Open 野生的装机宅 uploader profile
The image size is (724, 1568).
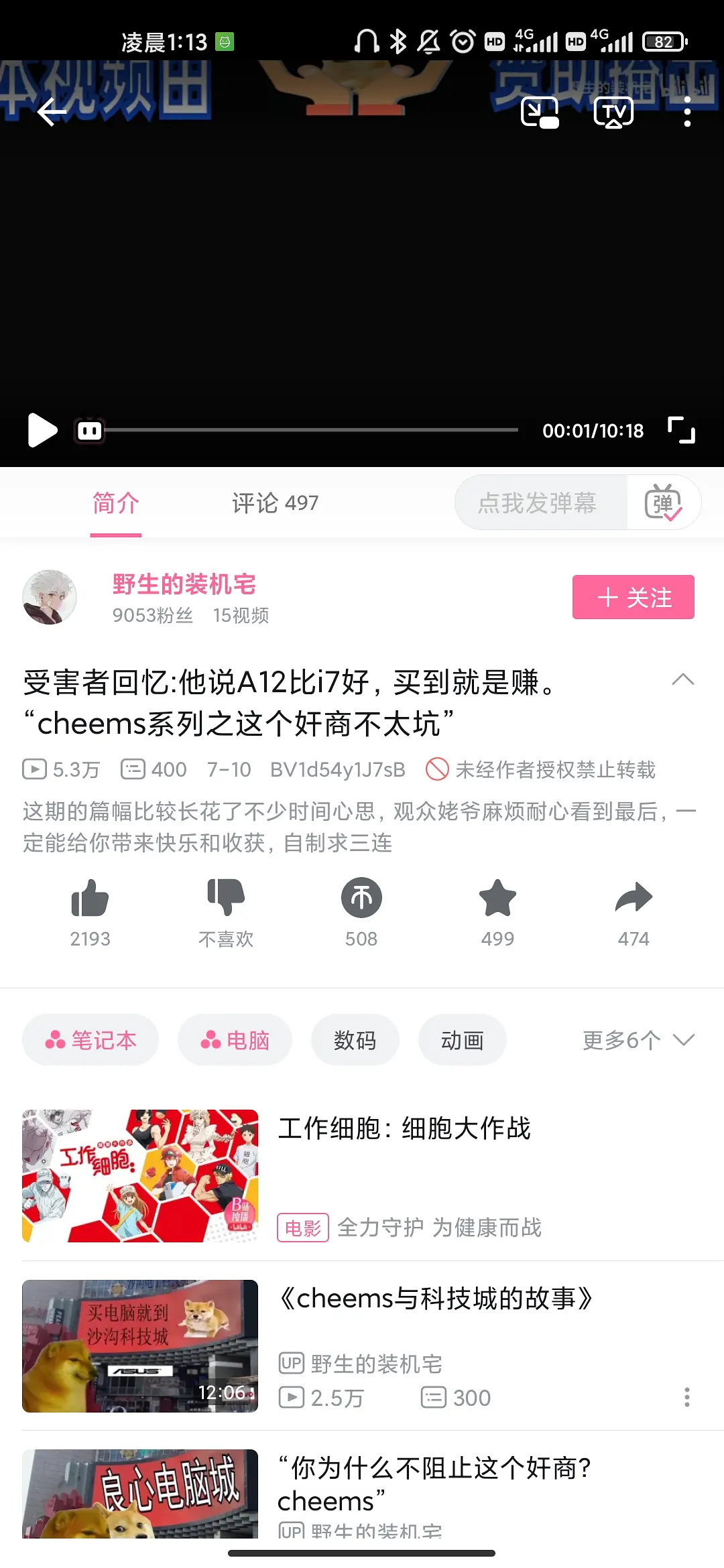coord(184,584)
